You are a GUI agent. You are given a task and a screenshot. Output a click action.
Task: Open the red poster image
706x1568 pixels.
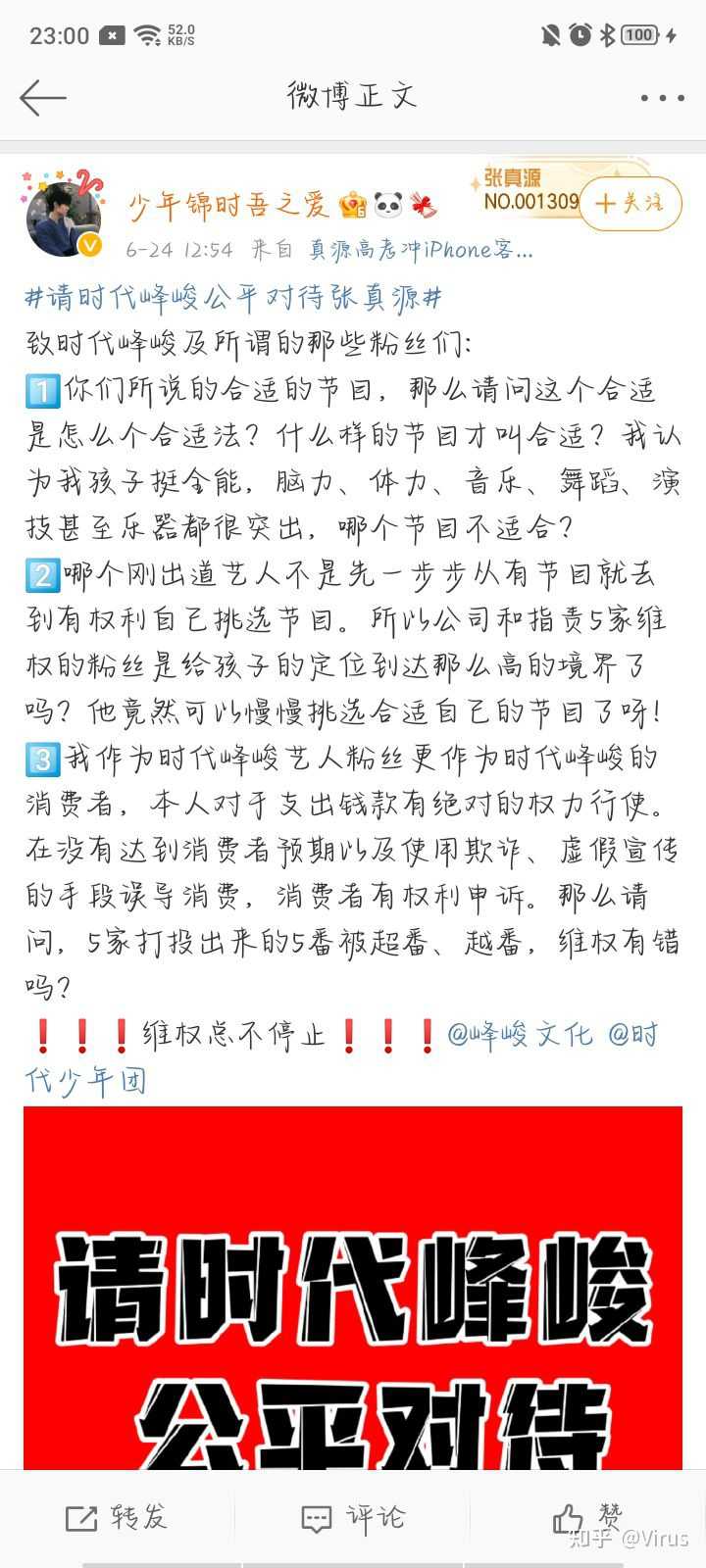[x=353, y=1288]
